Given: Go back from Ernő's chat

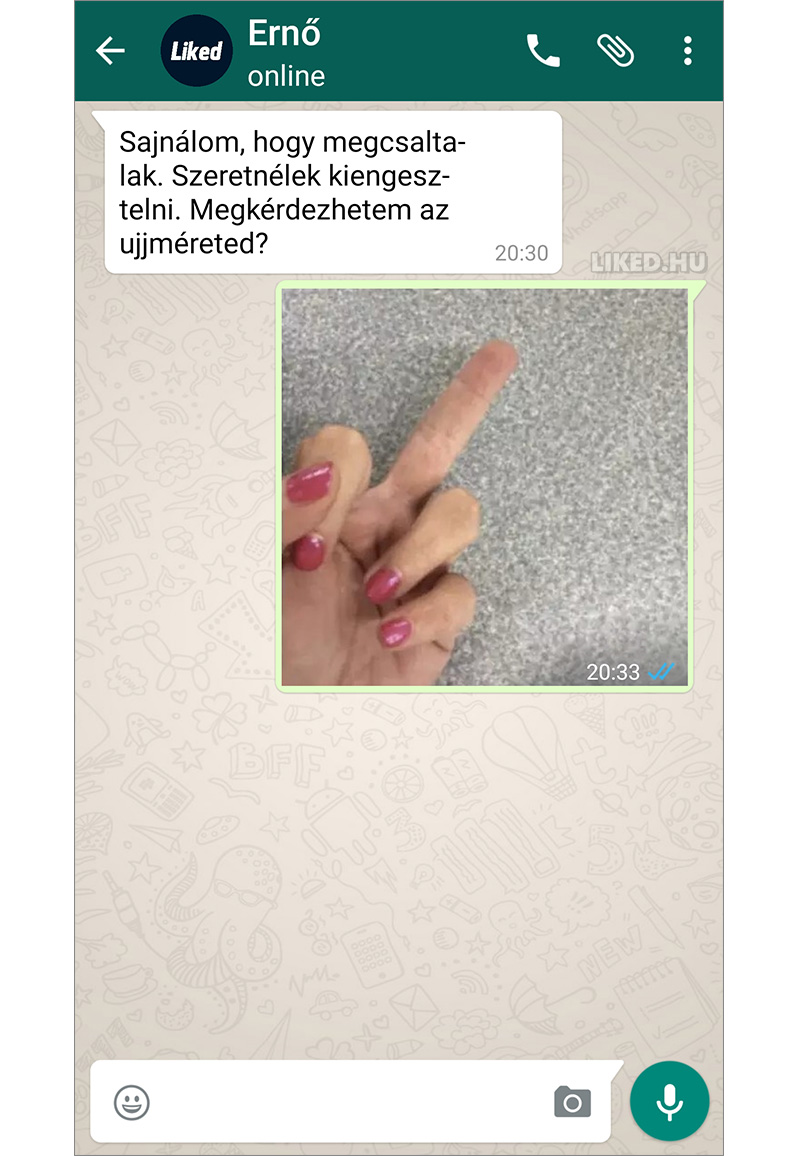Looking at the screenshot, I should [110, 51].
